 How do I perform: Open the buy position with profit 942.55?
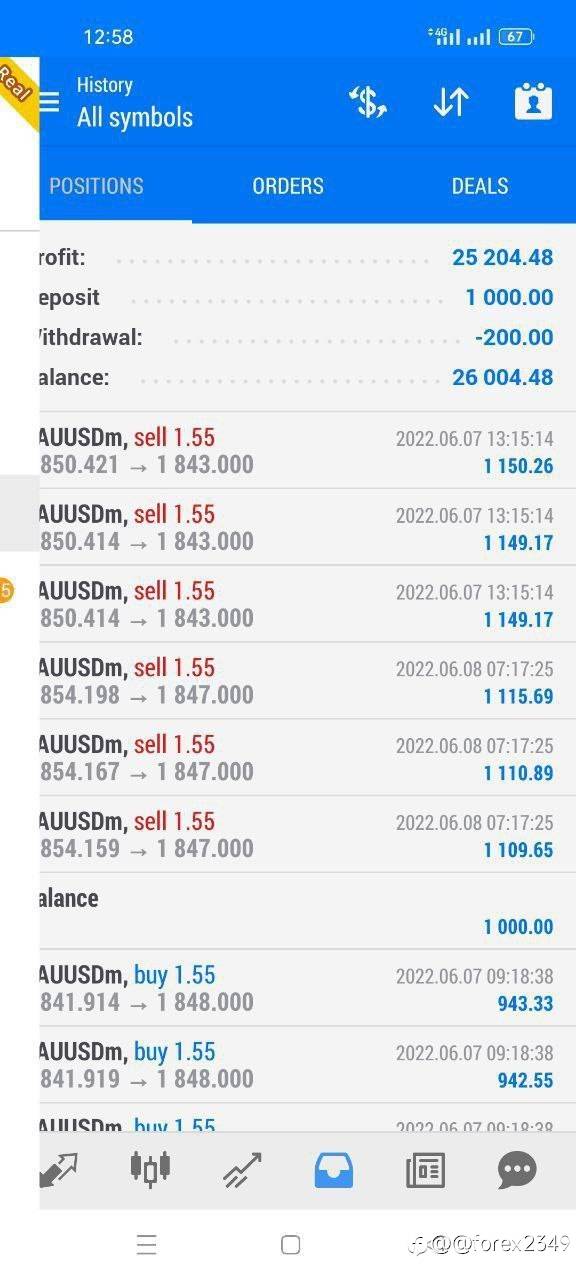[x=308, y=1065]
